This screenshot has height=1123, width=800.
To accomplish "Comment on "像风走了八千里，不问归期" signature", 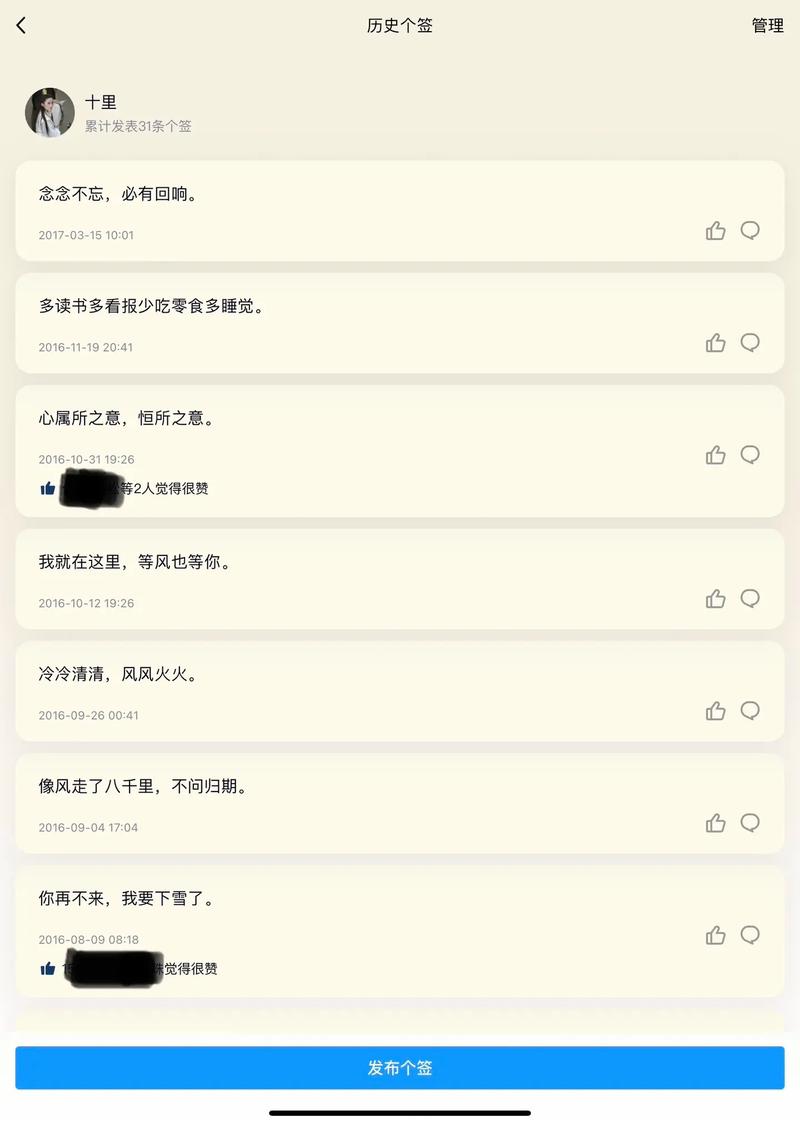I will pyautogui.click(x=751, y=823).
